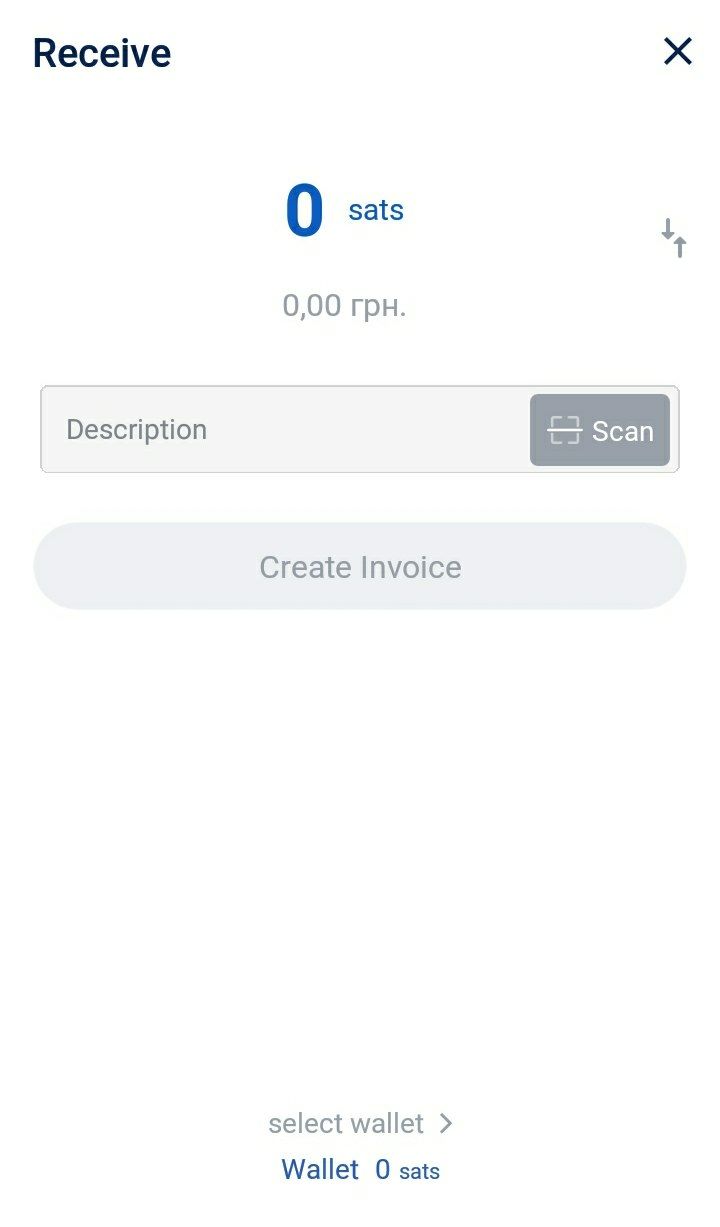Tap Create Invoice
The width and height of the screenshot is (720, 1227).
coord(360,566)
